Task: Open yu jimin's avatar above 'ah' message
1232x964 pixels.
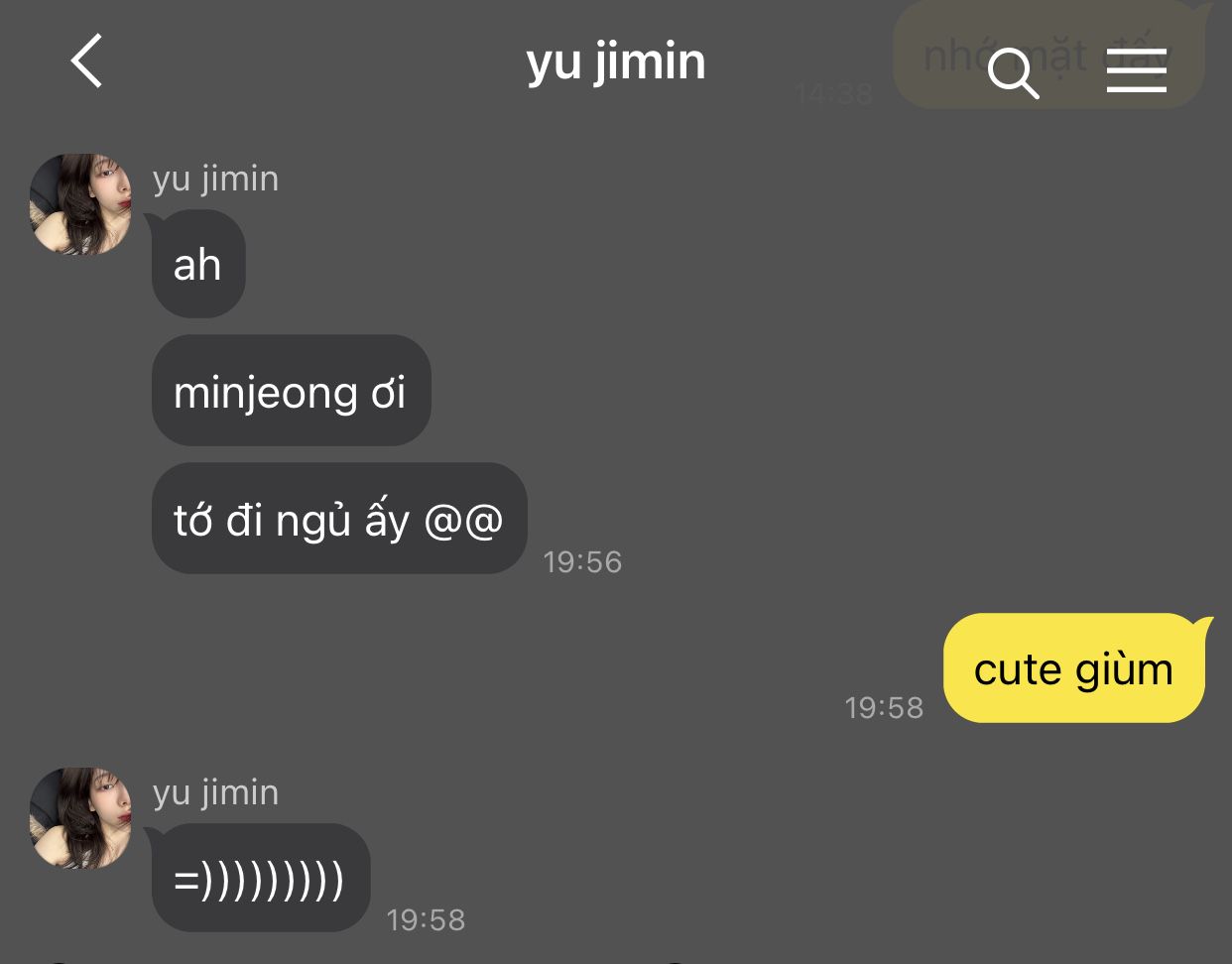Action: pos(80,204)
